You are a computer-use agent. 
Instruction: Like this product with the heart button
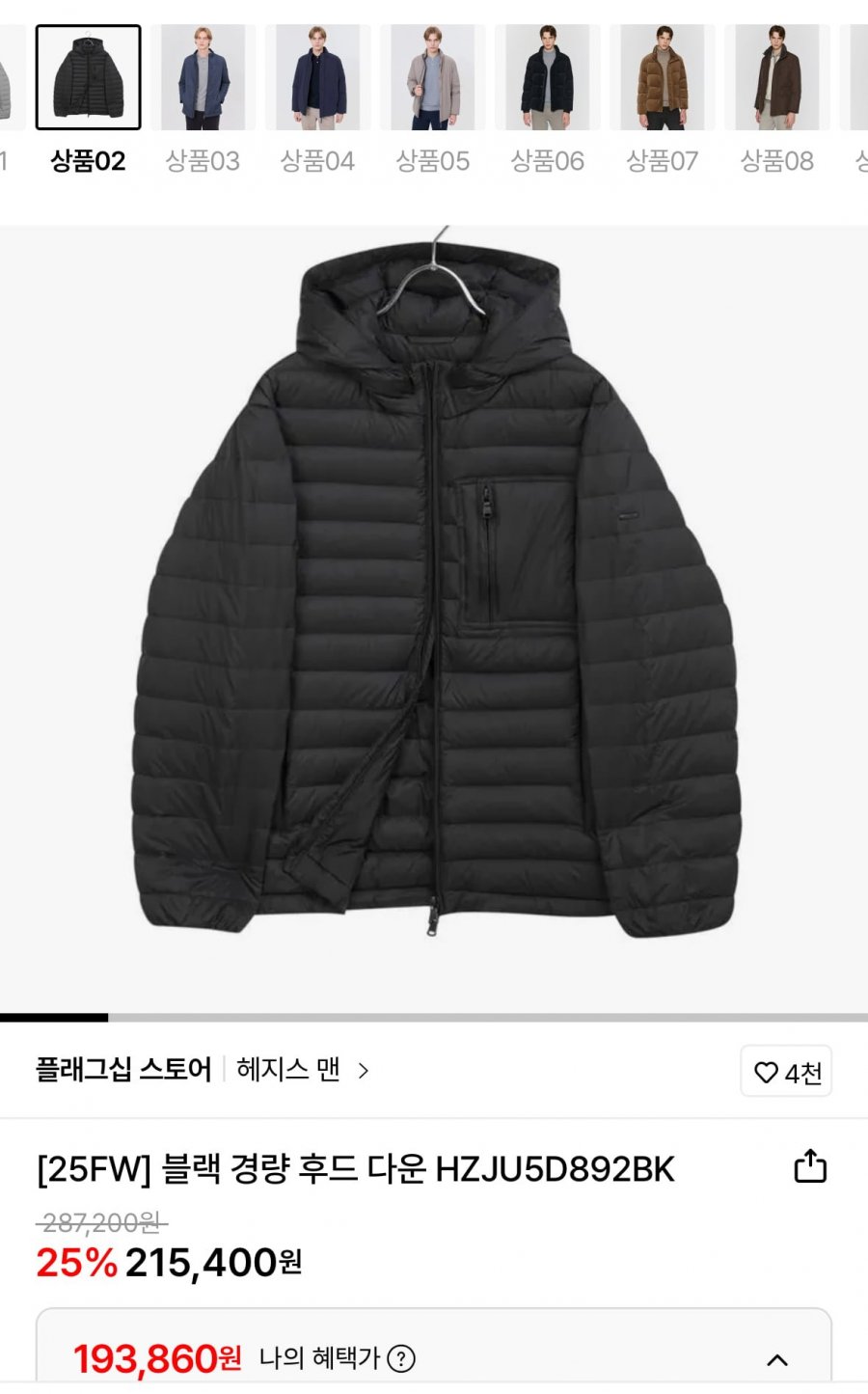click(x=786, y=1072)
